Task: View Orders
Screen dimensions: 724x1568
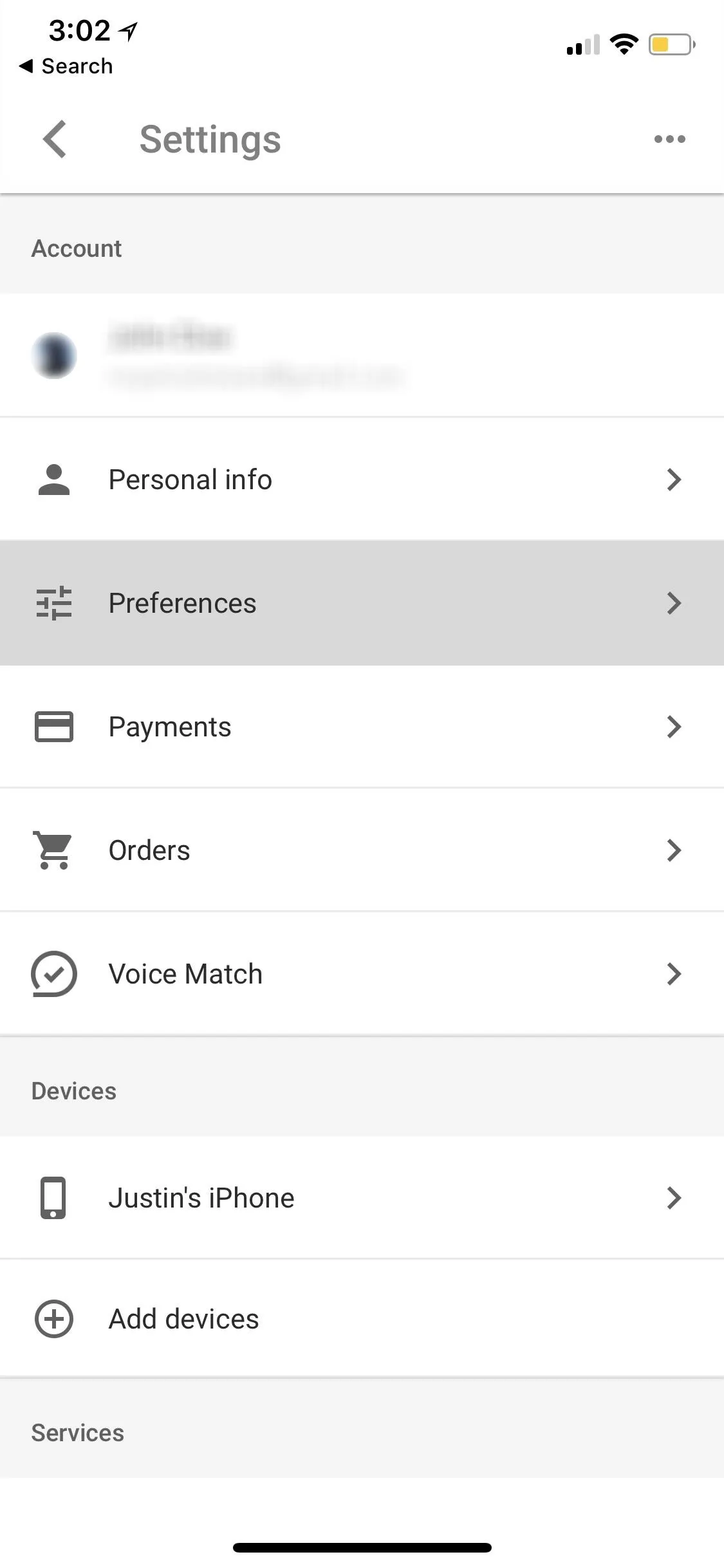Action: (362, 850)
